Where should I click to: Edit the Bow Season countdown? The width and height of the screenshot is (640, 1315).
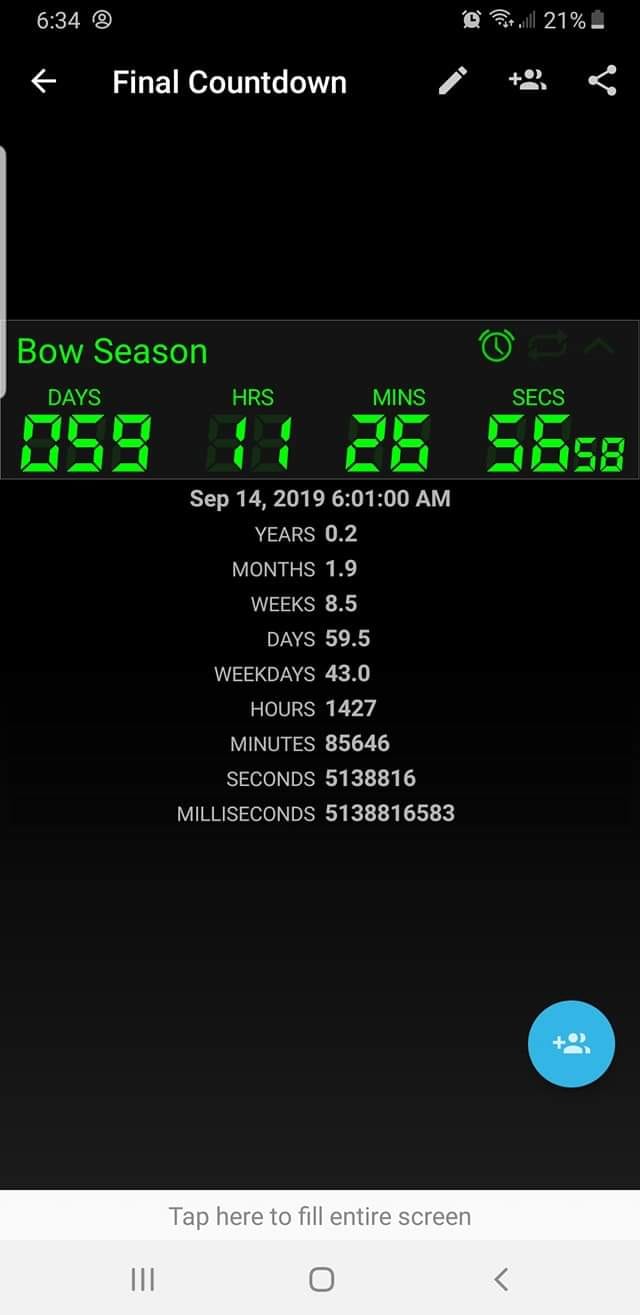pyautogui.click(x=453, y=82)
